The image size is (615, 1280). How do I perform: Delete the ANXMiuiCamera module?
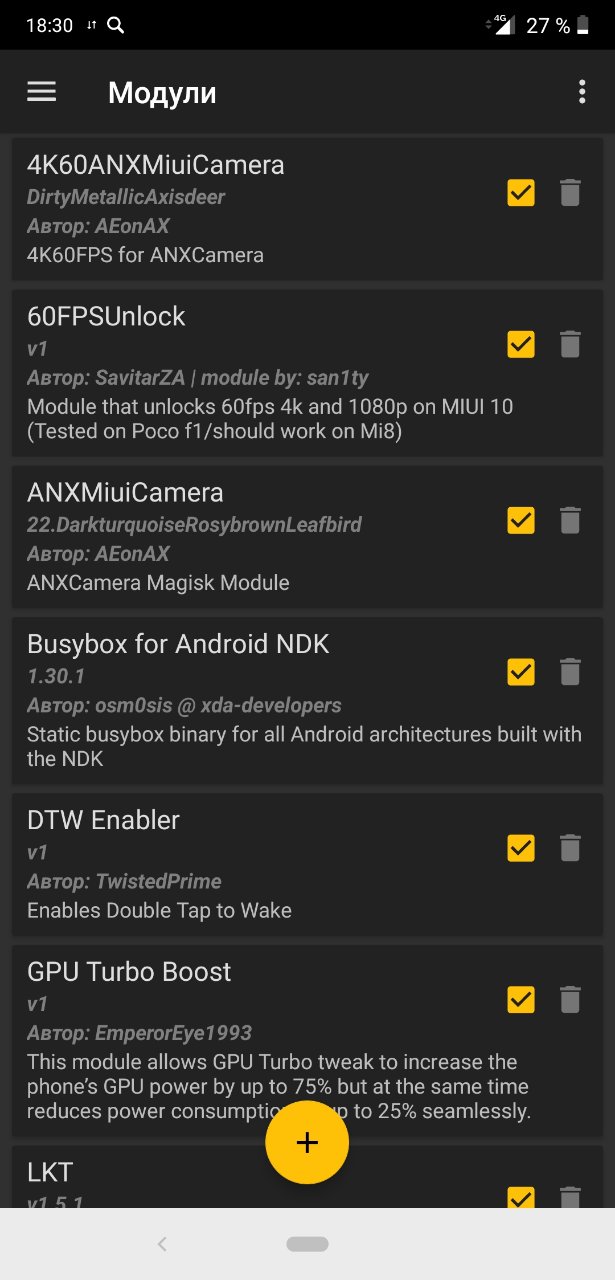(x=570, y=520)
